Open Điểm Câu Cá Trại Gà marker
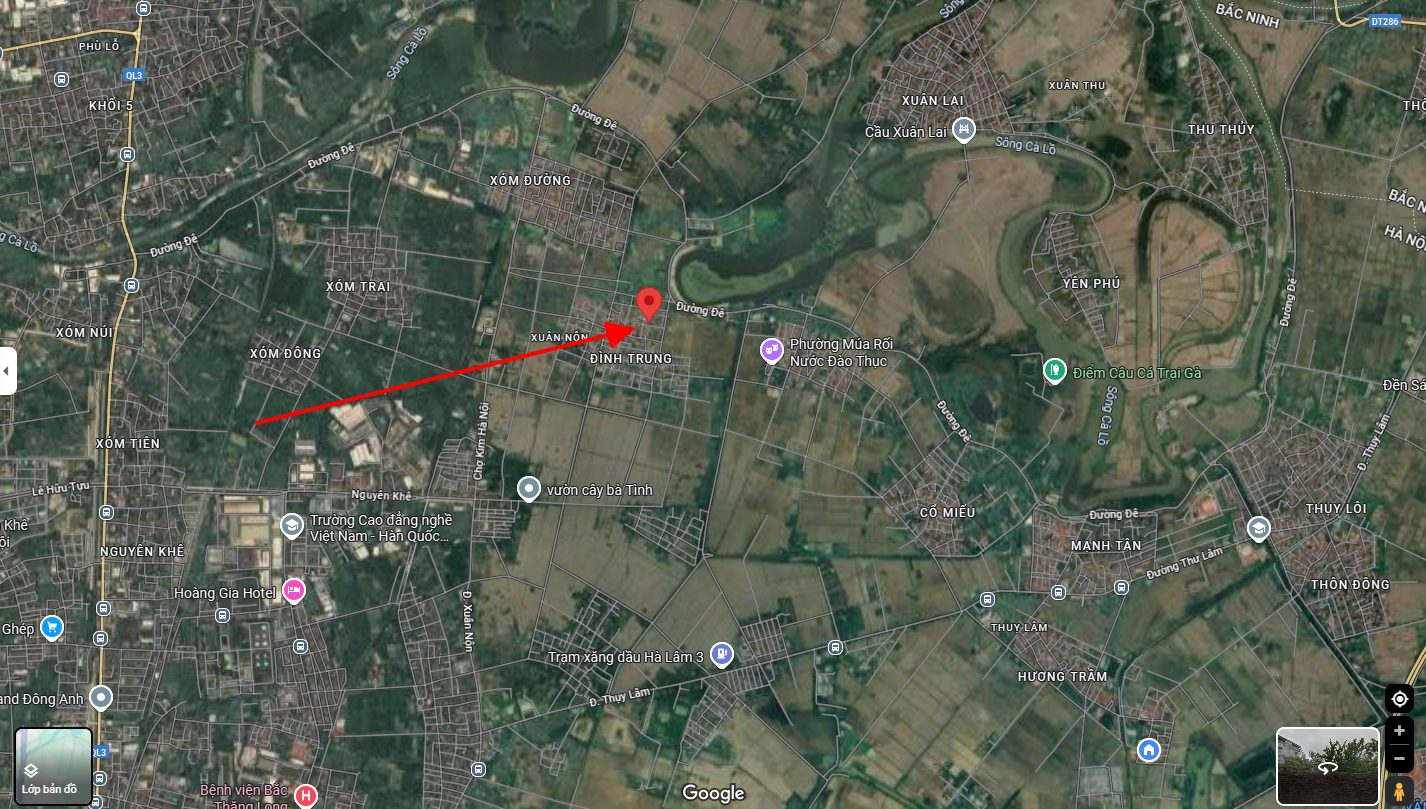 [1054, 371]
